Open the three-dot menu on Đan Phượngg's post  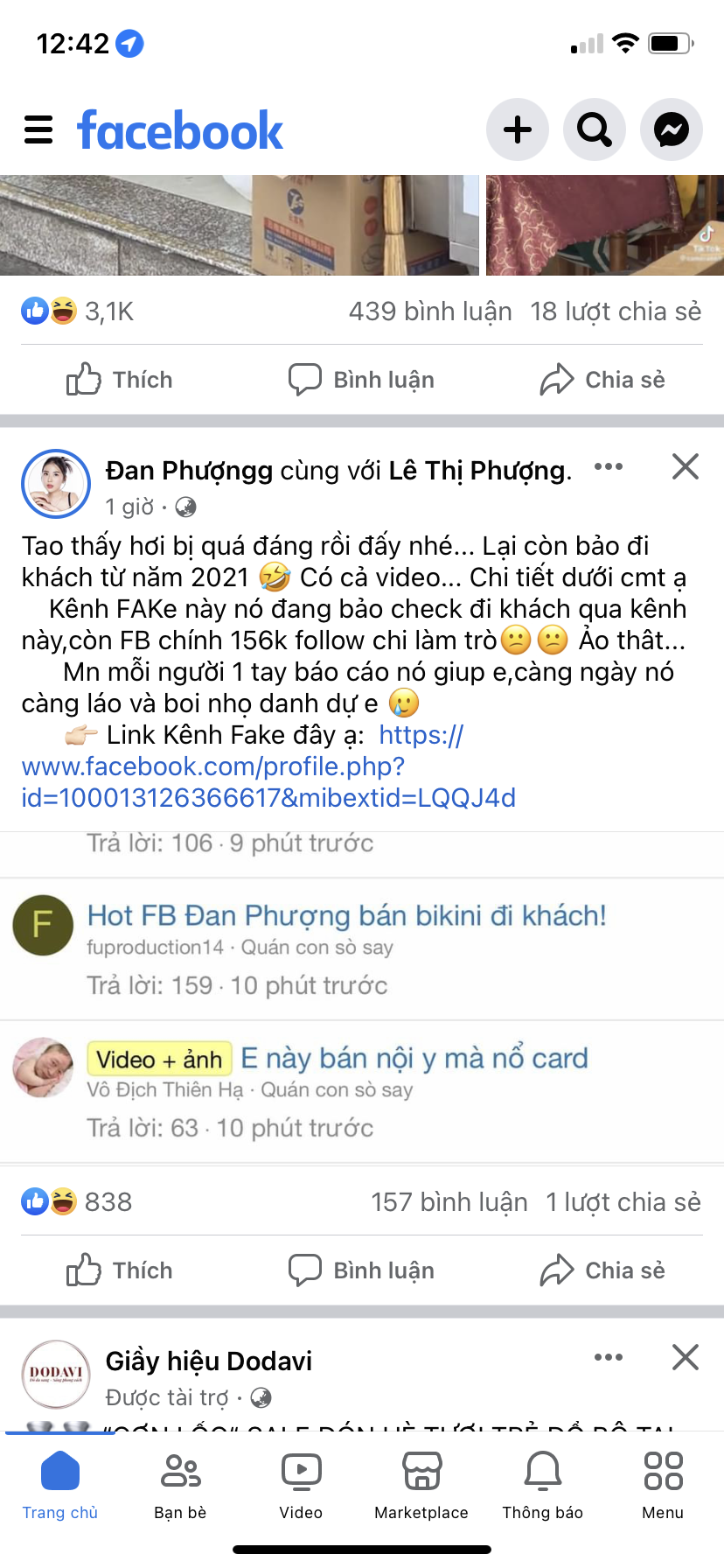click(x=608, y=466)
